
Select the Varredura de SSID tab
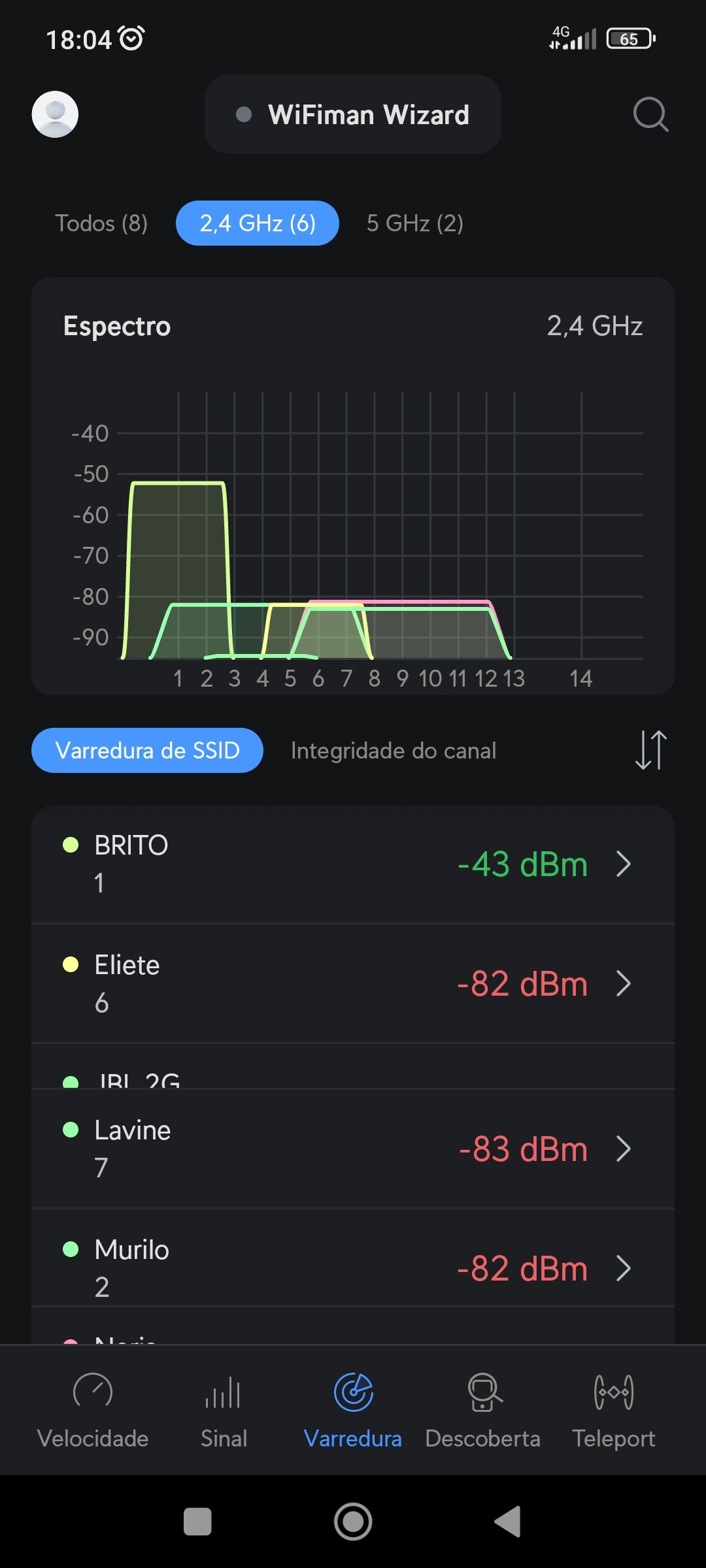pyautogui.click(x=148, y=751)
